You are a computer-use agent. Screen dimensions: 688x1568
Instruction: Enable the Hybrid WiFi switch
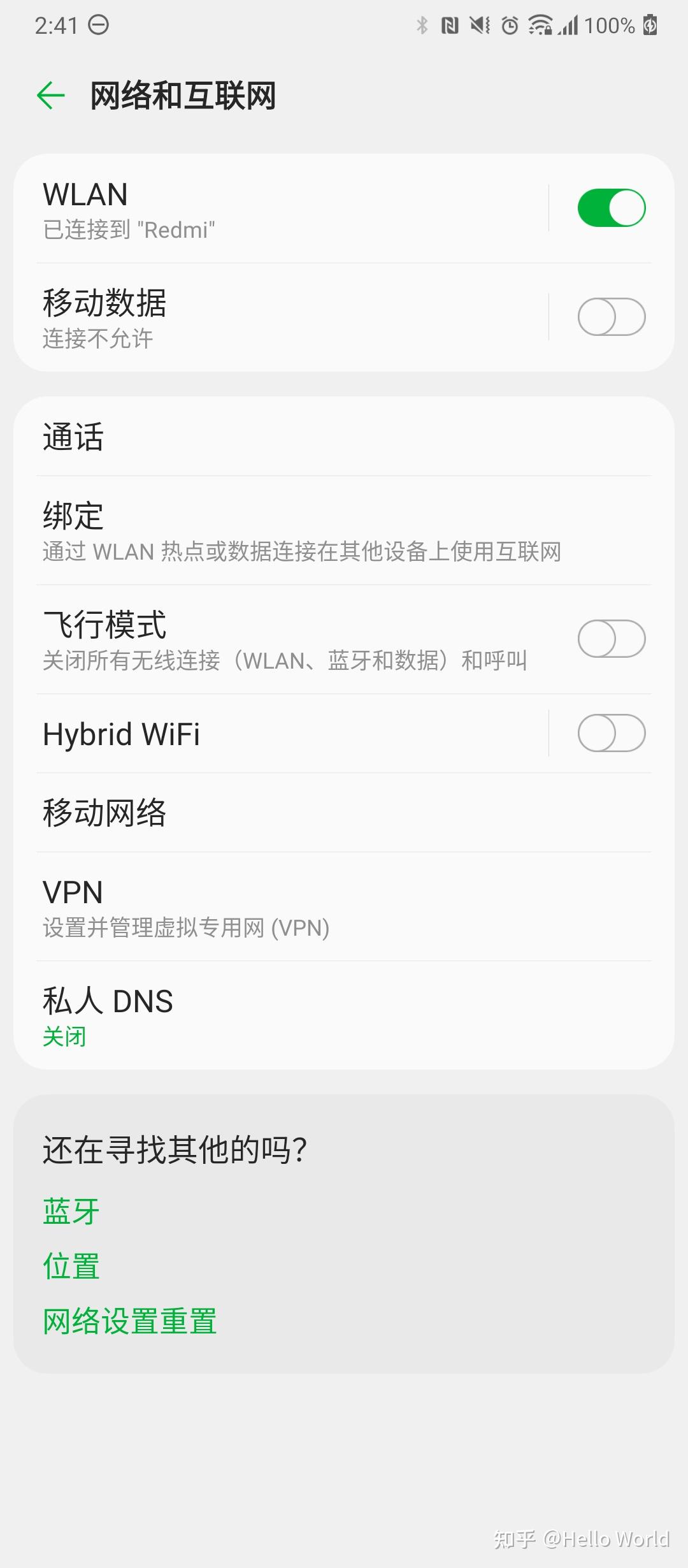(611, 734)
